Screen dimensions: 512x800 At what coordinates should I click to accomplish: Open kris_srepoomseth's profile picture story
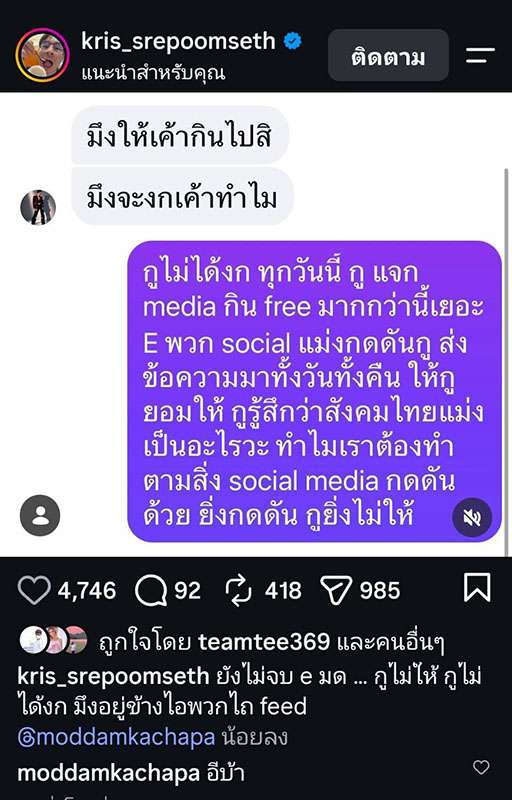click(42, 55)
